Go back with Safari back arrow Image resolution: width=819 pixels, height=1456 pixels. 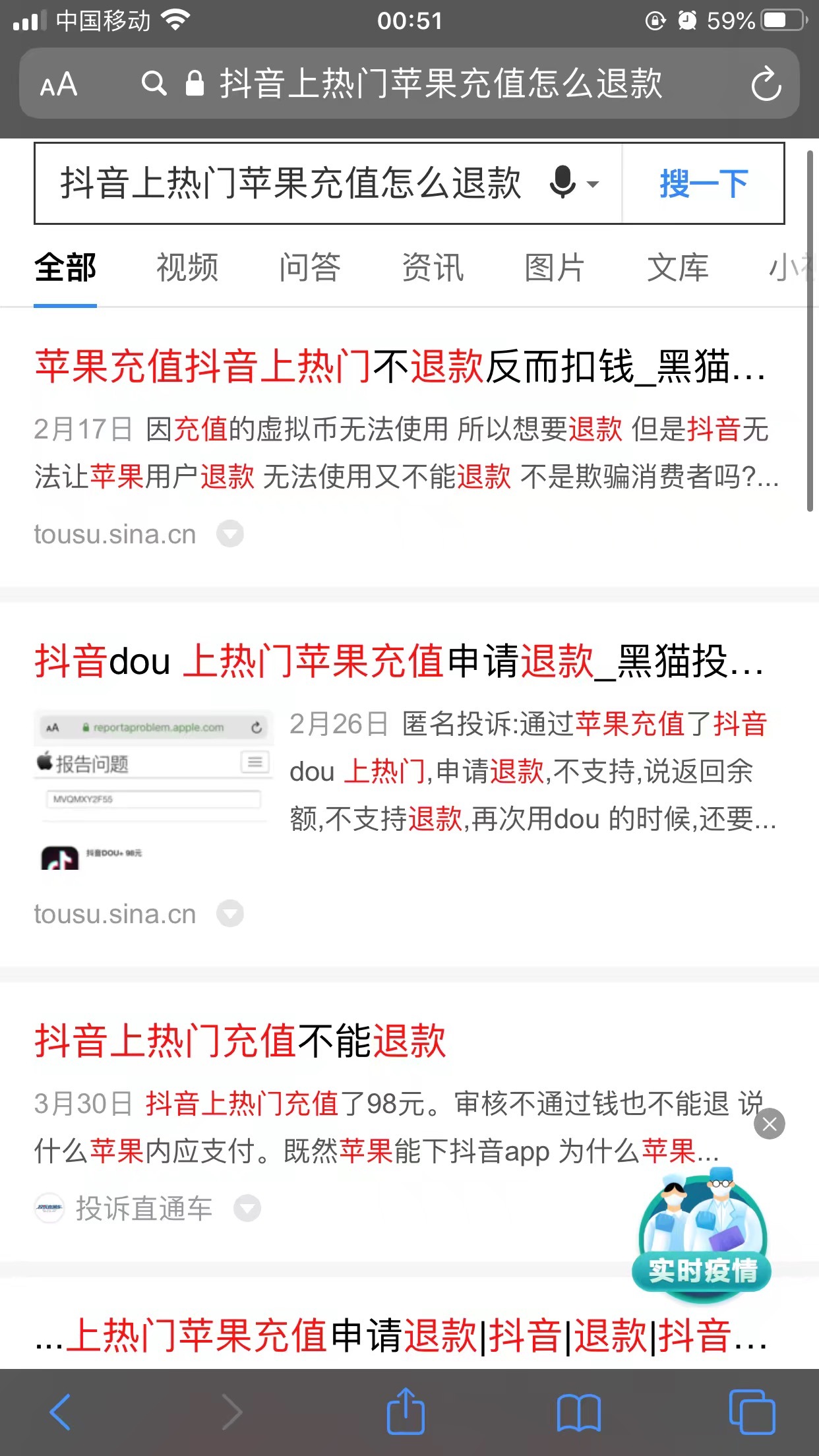click(60, 1412)
